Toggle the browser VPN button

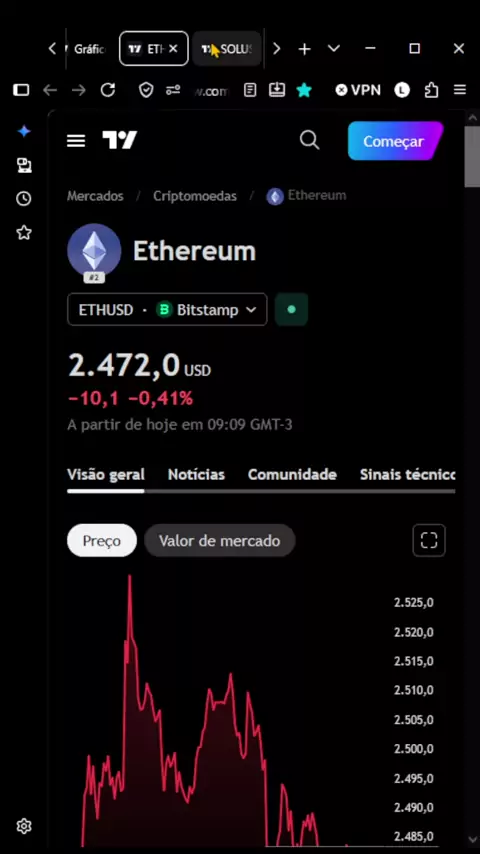pyautogui.click(x=358, y=90)
